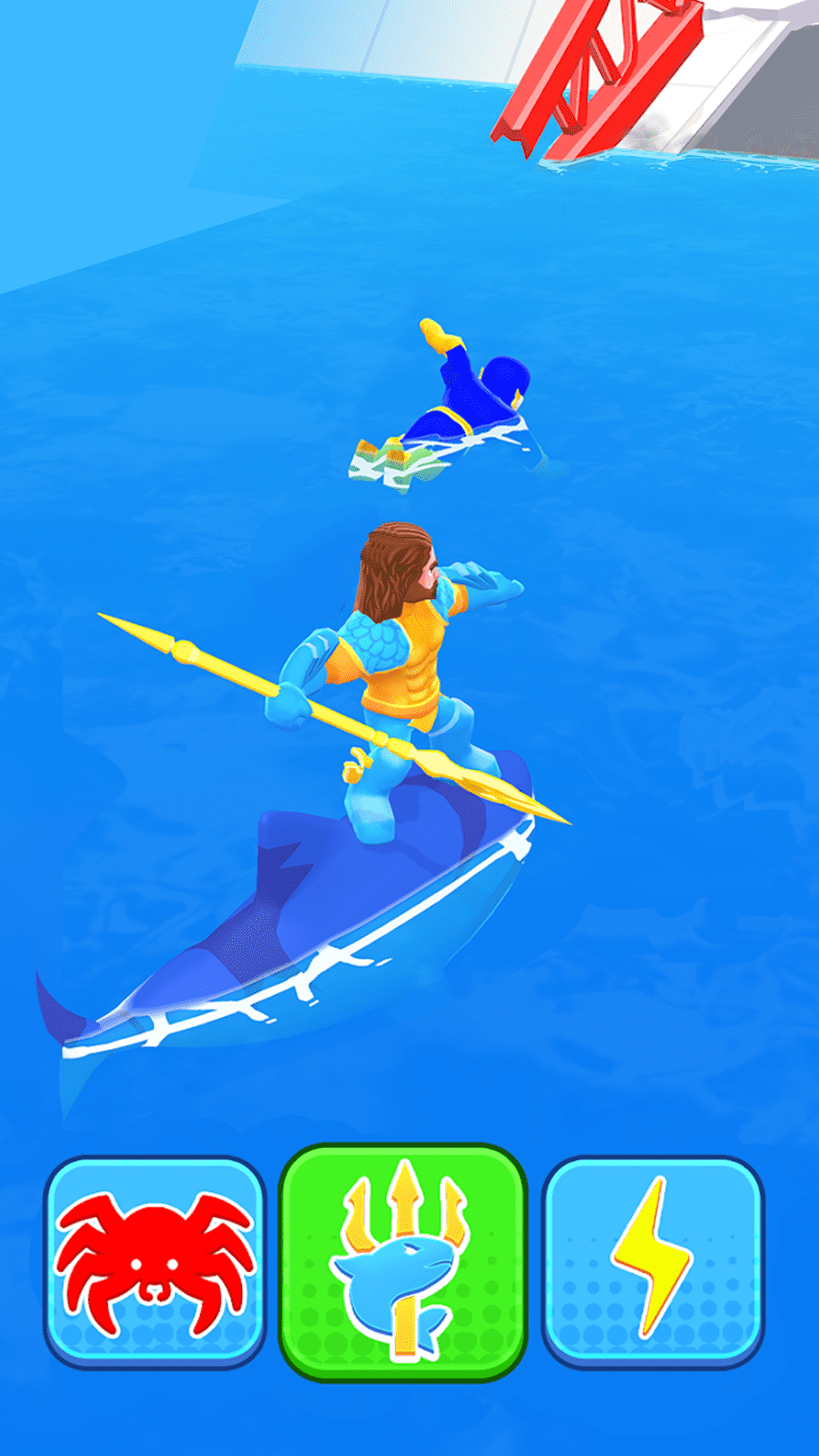Screen dimensions: 819x1456
Task: Tap the green trident shark button
Action: click(403, 1261)
